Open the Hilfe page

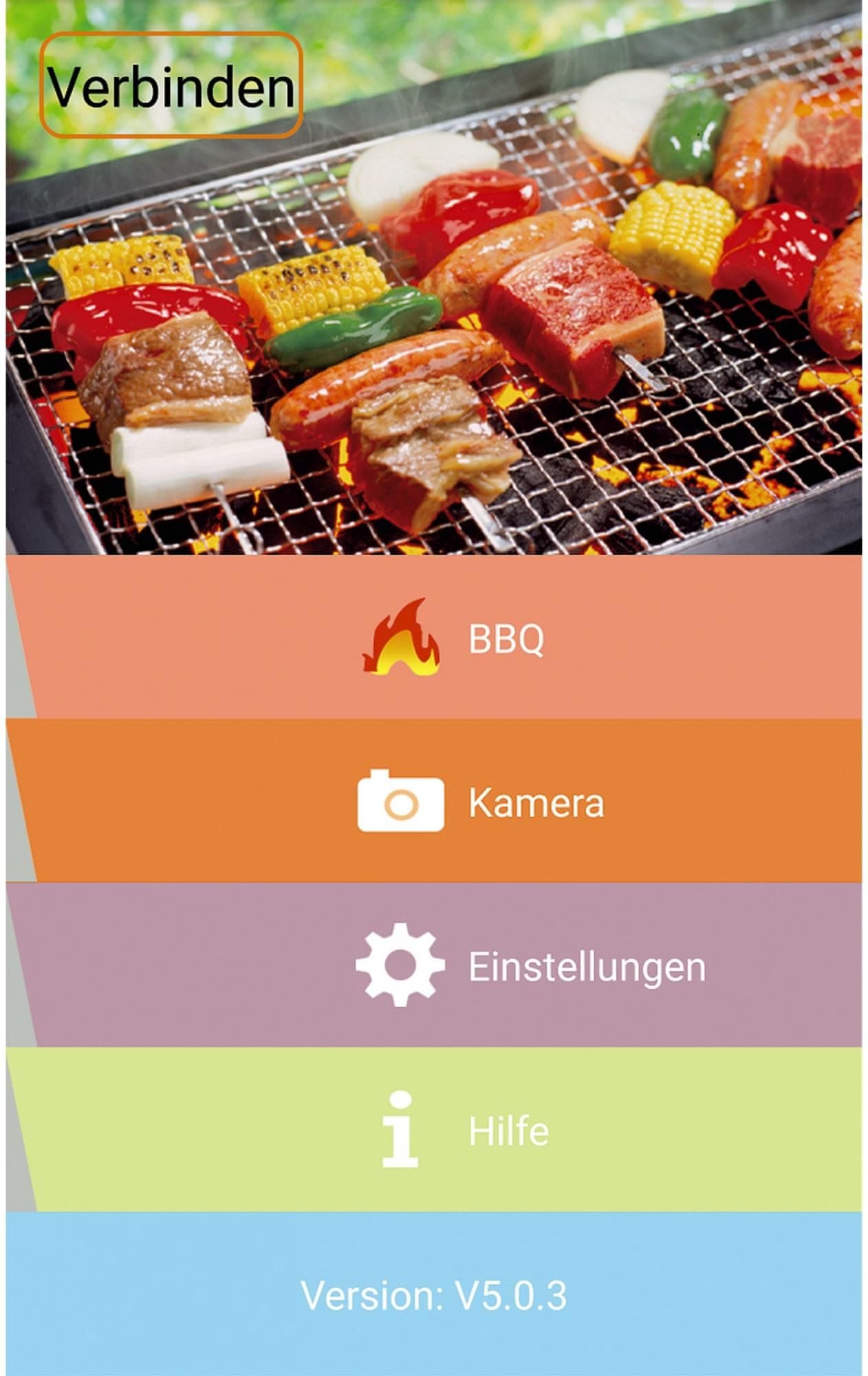[x=466, y=1130]
